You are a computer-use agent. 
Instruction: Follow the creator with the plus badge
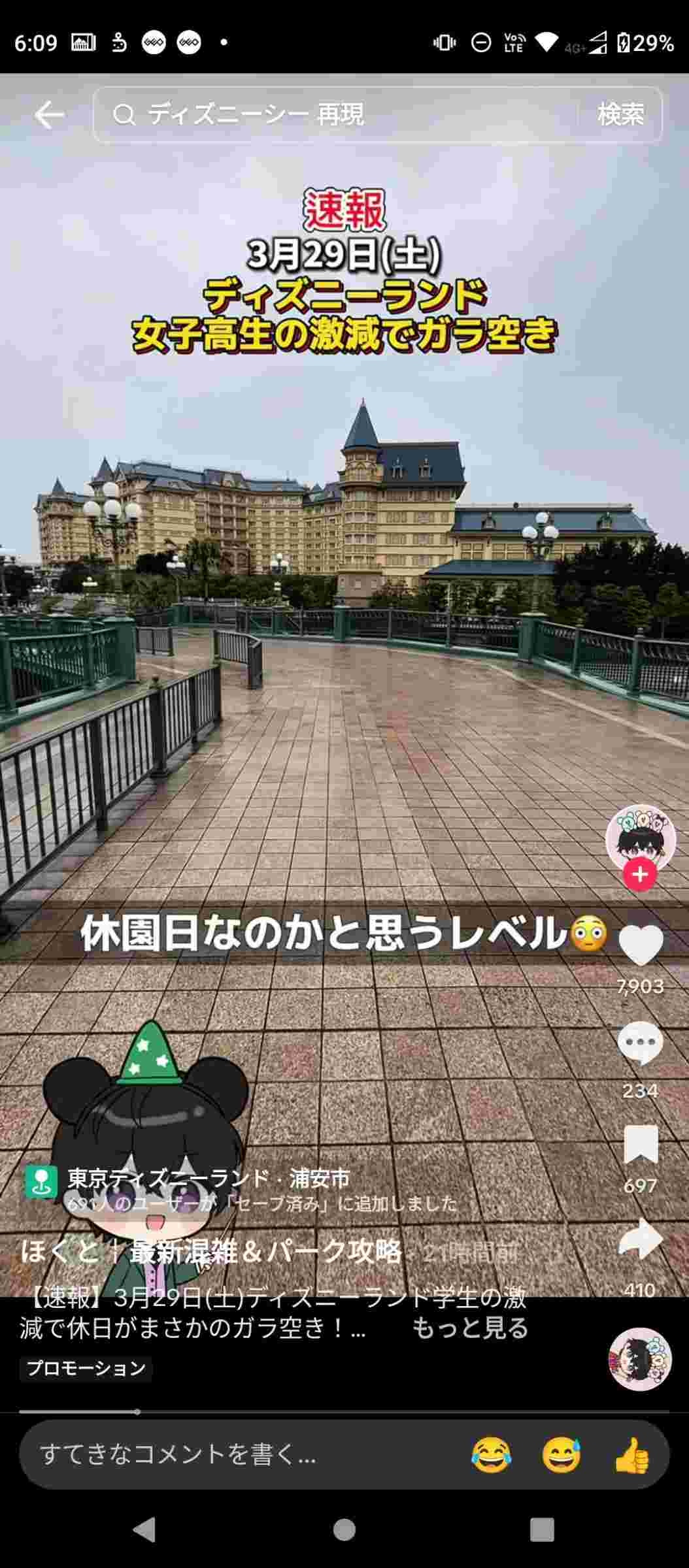point(639,874)
